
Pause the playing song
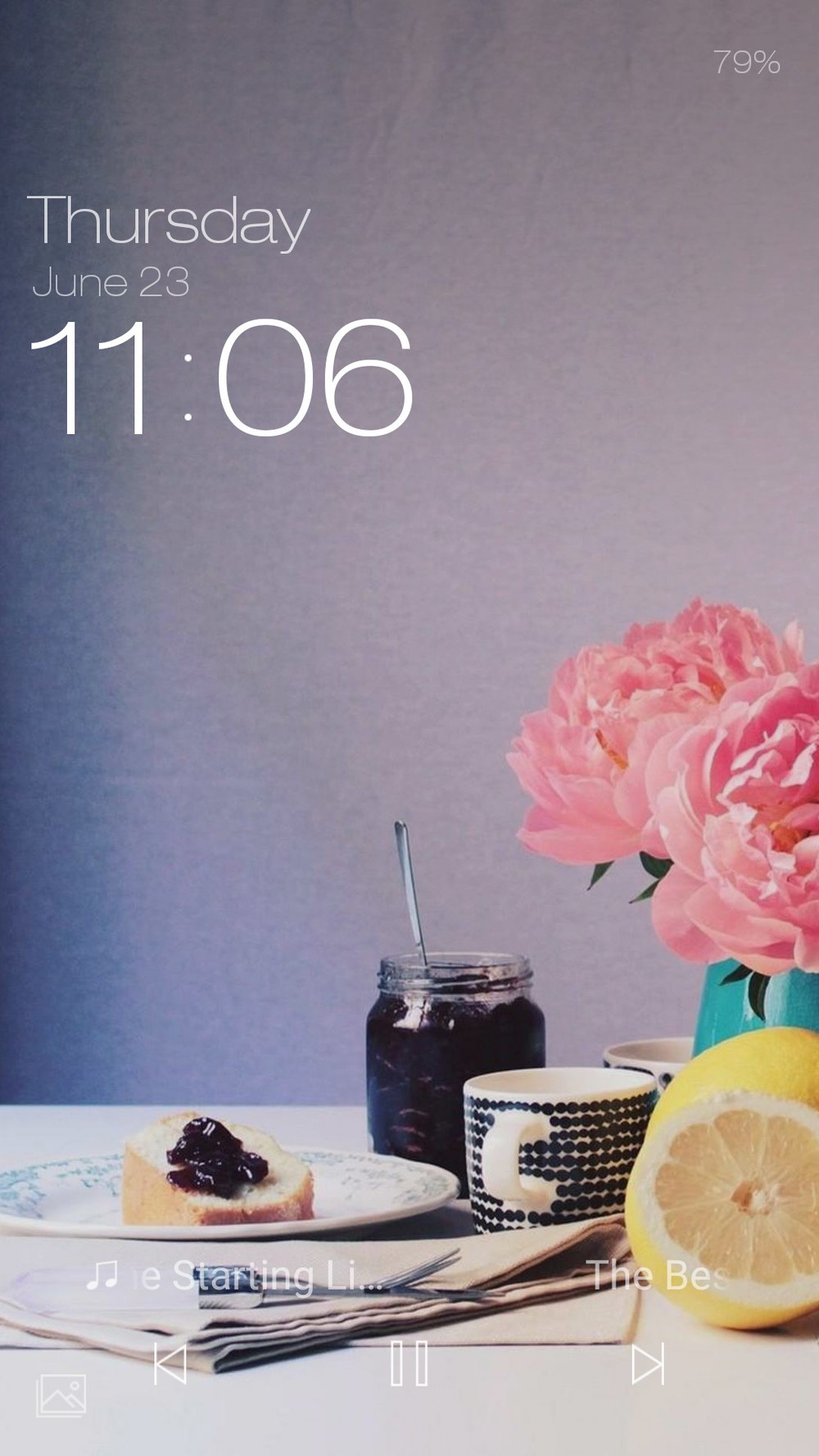coord(409,1363)
